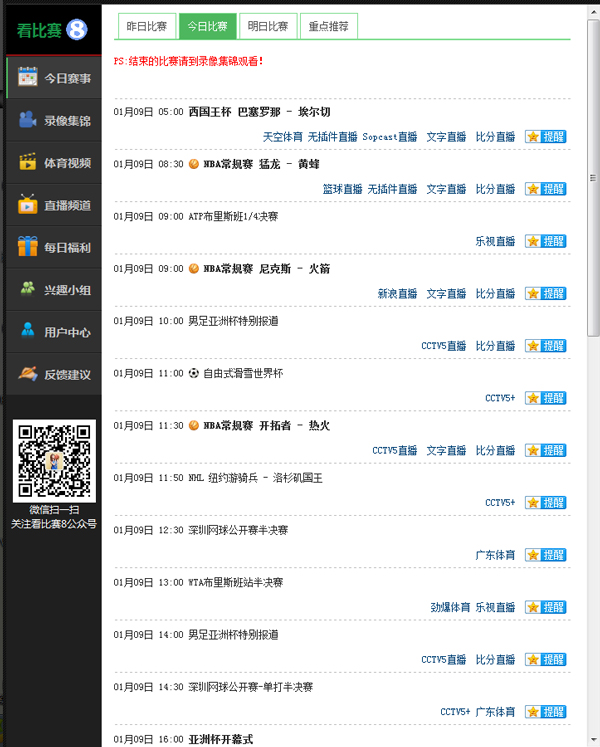Open 新浪直播 for 尼克斯 - 火箭
The width and height of the screenshot is (600, 747).
(x=397, y=294)
